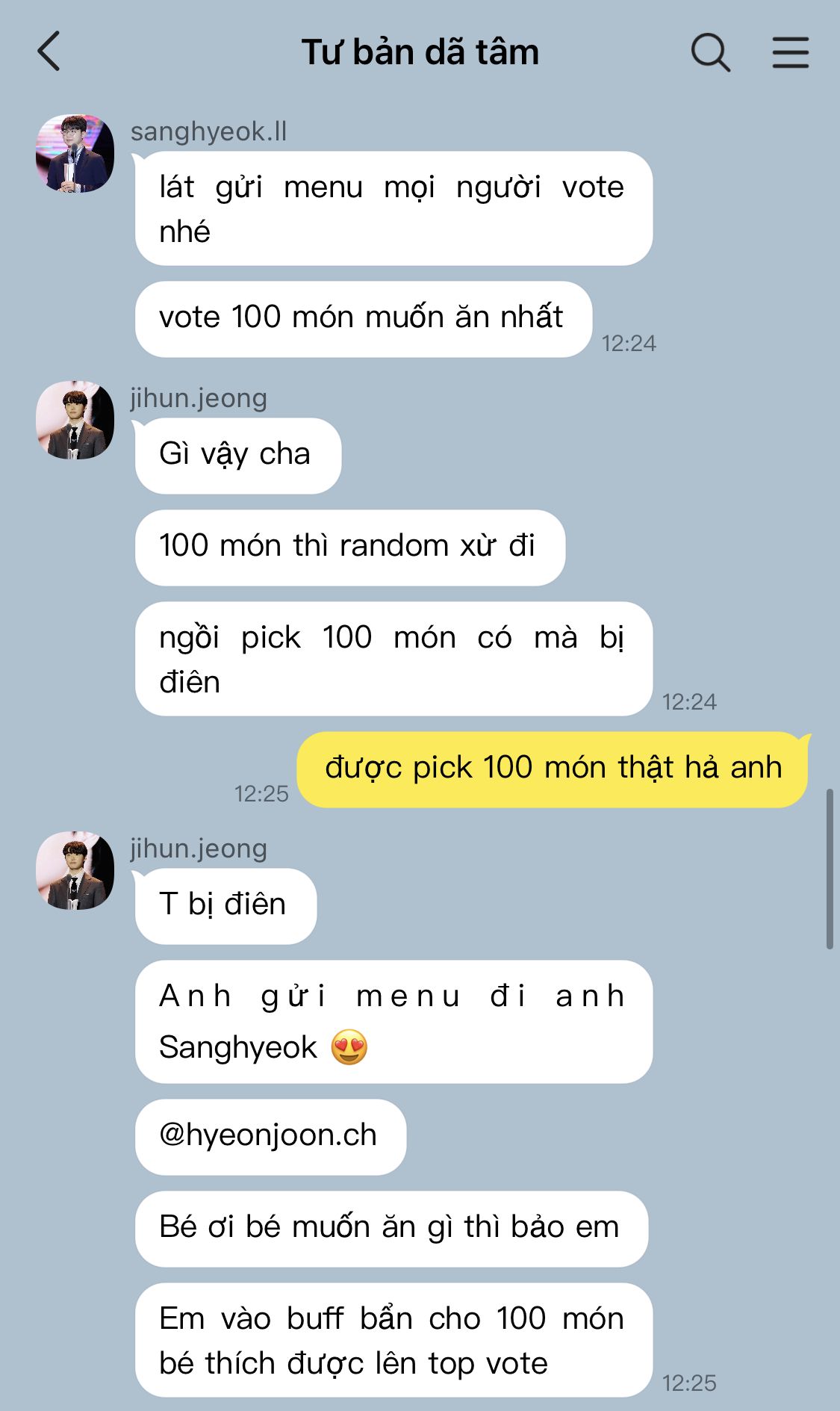
Task: Search within this chat
Action: 709,52
